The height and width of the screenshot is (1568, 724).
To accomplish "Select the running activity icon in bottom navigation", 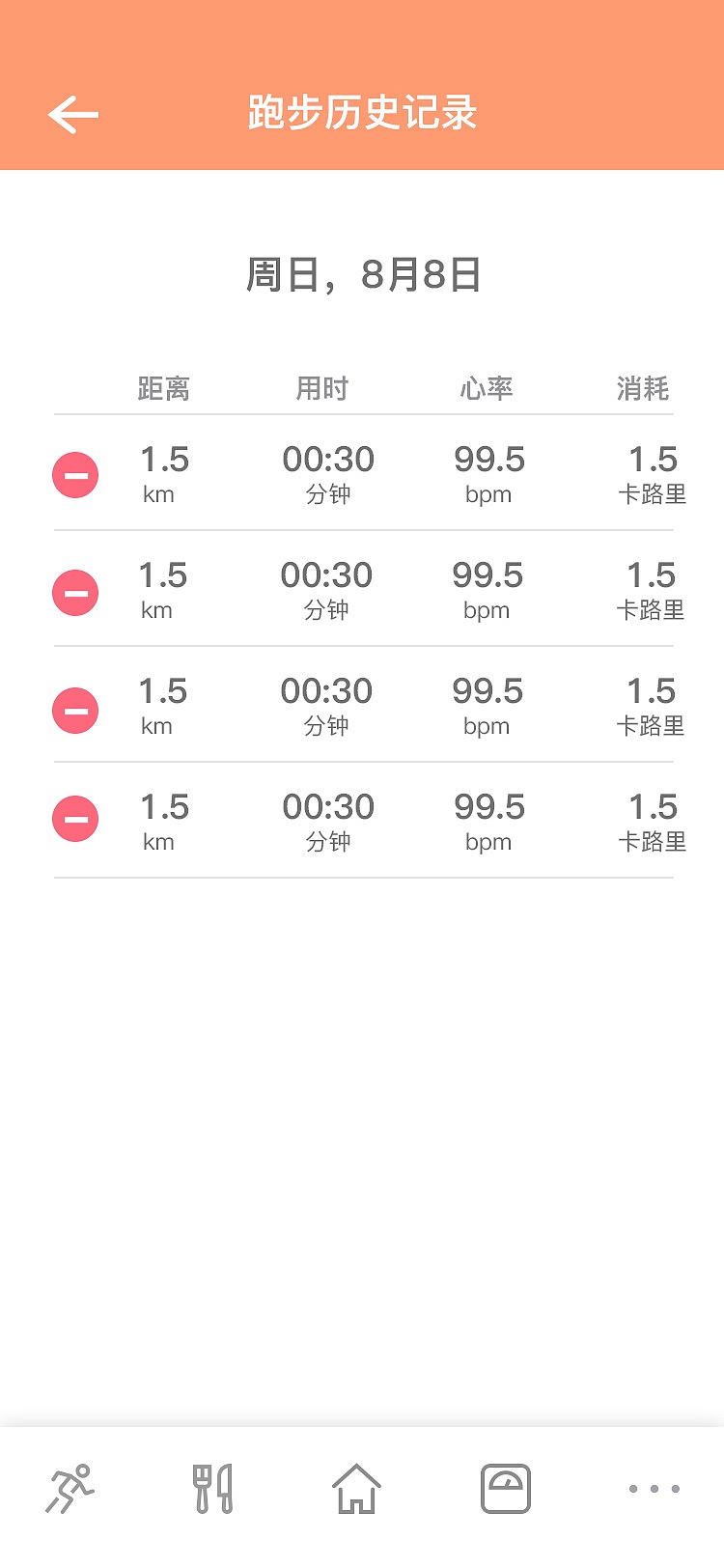I will [70, 1490].
